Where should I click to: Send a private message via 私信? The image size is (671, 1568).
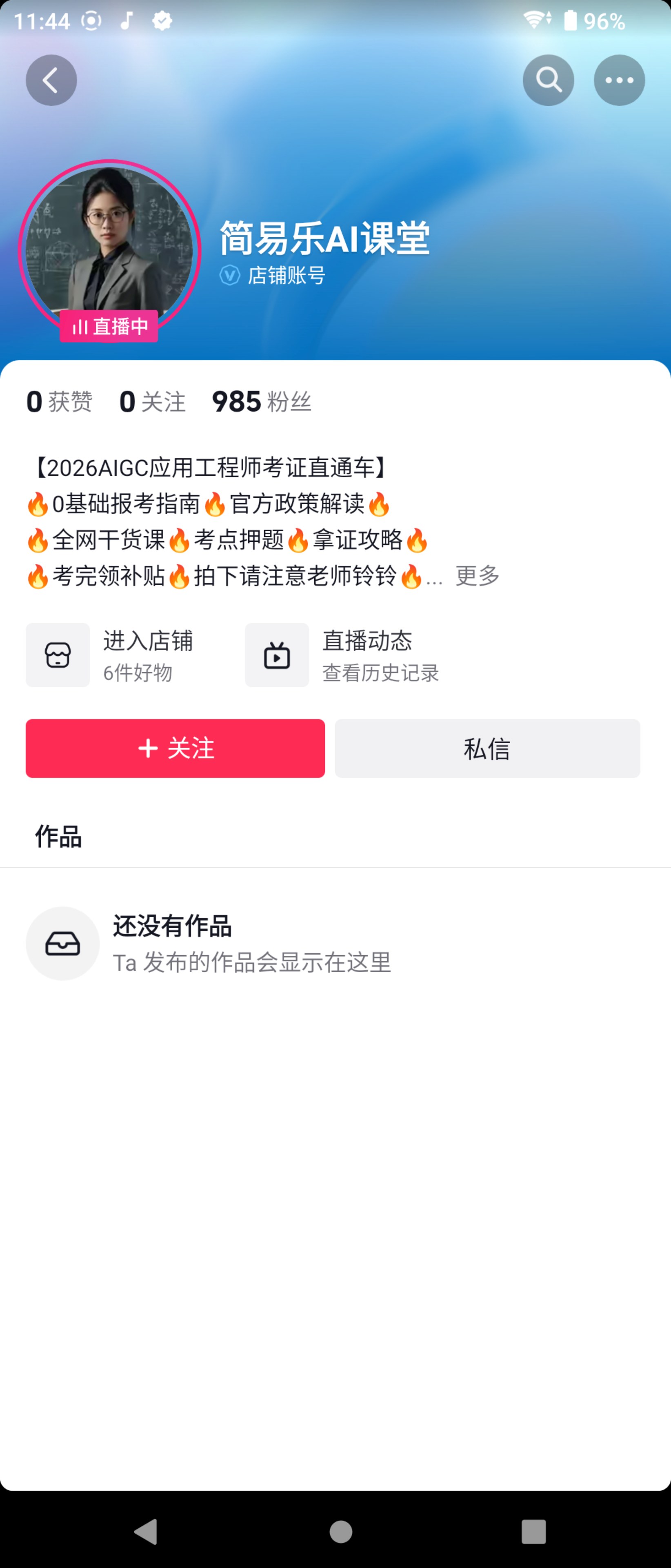pyautogui.click(x=487, y=748)
